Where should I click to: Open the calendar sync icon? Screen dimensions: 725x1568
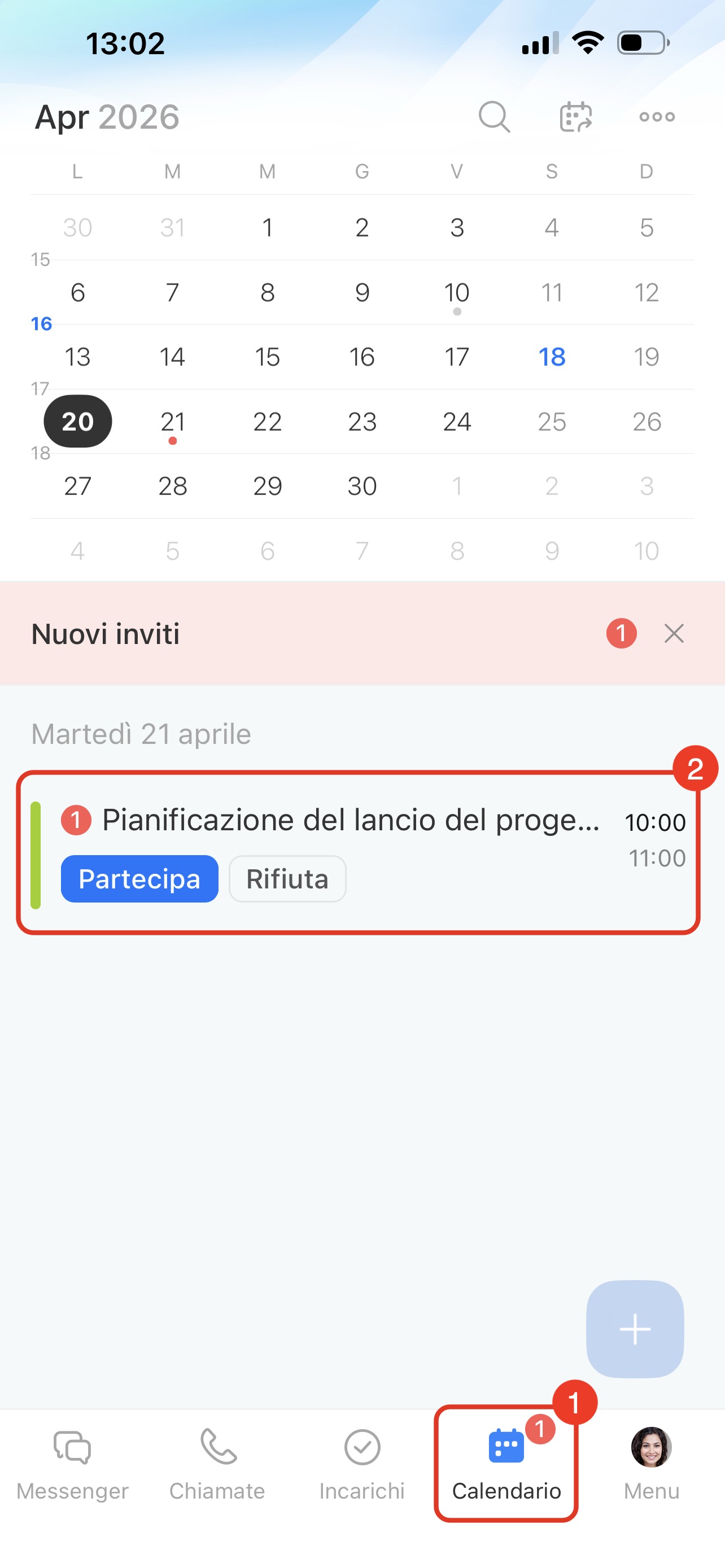(x=575, y=116)
